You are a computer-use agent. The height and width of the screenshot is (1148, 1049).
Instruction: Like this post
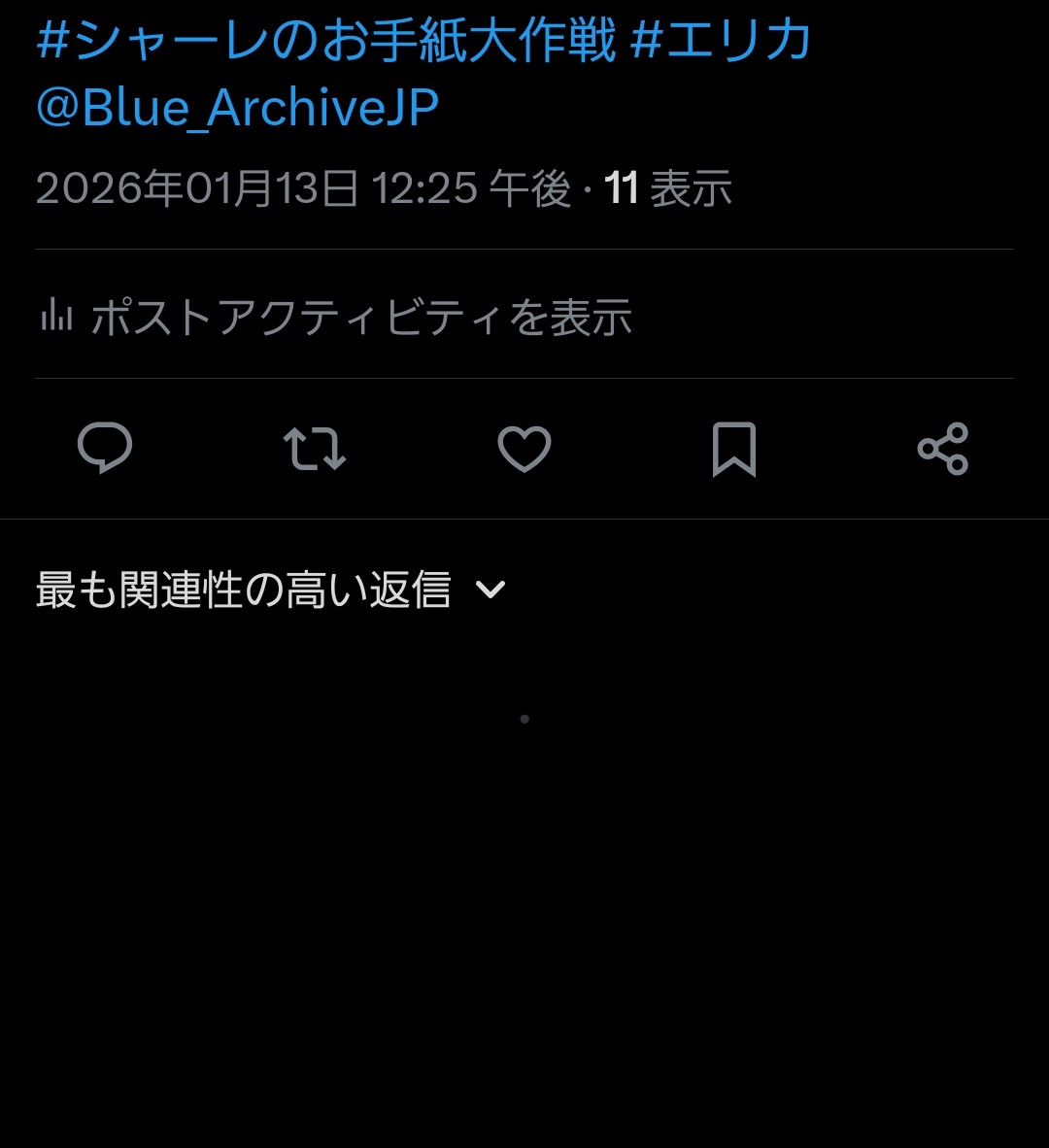(524, 449)
